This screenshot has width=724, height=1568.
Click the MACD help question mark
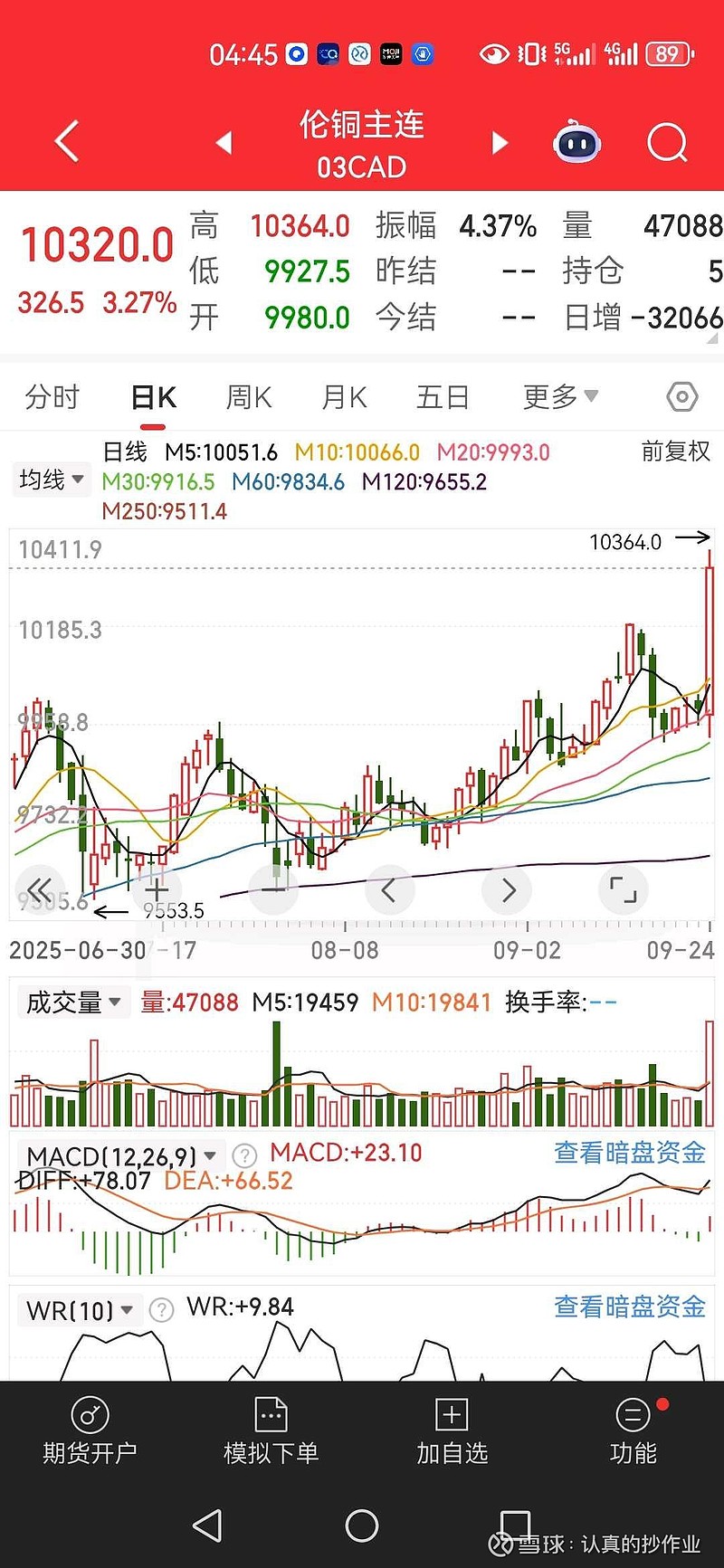(242, 1155)
